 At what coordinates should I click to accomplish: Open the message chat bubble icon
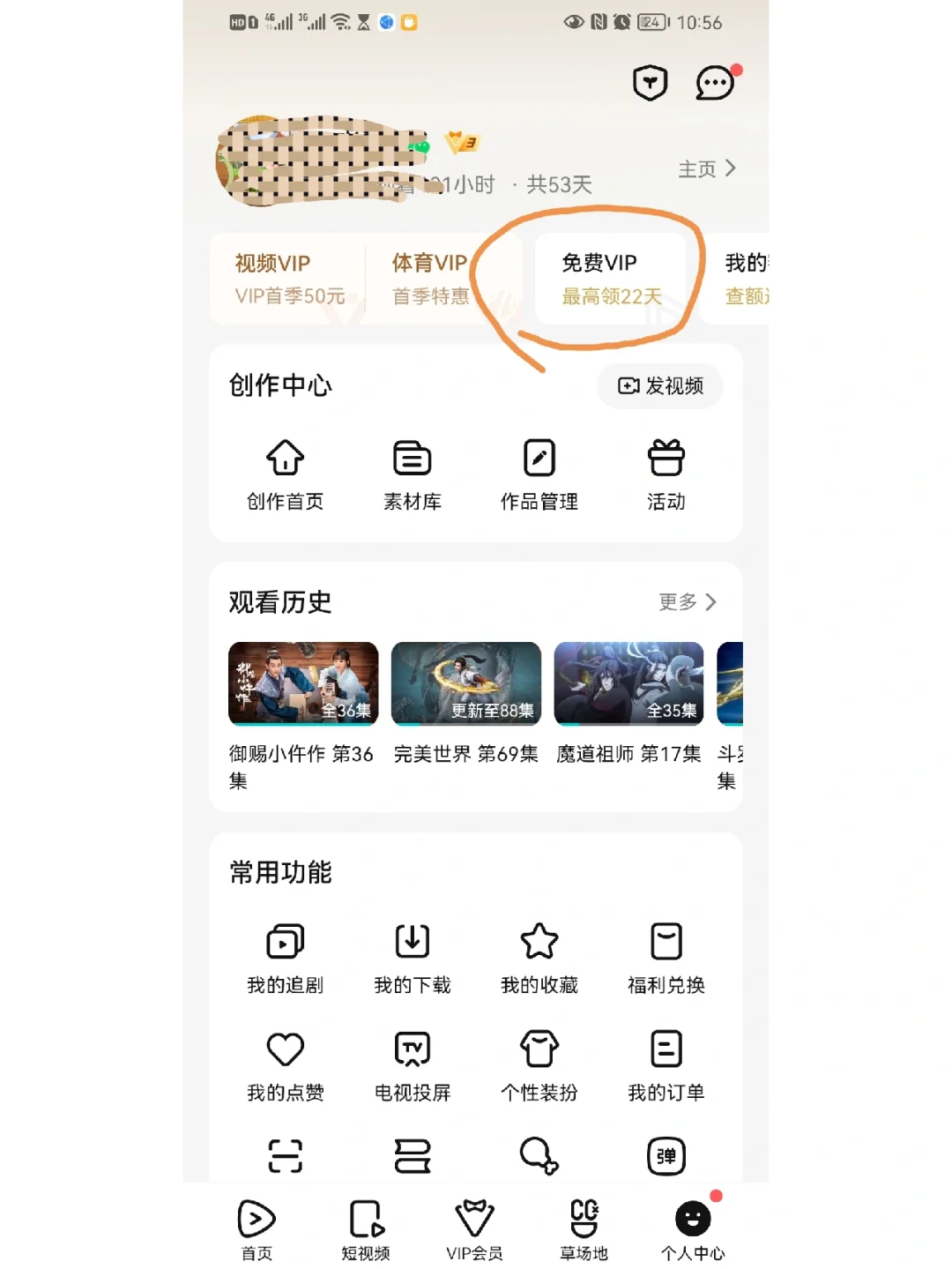714,82
